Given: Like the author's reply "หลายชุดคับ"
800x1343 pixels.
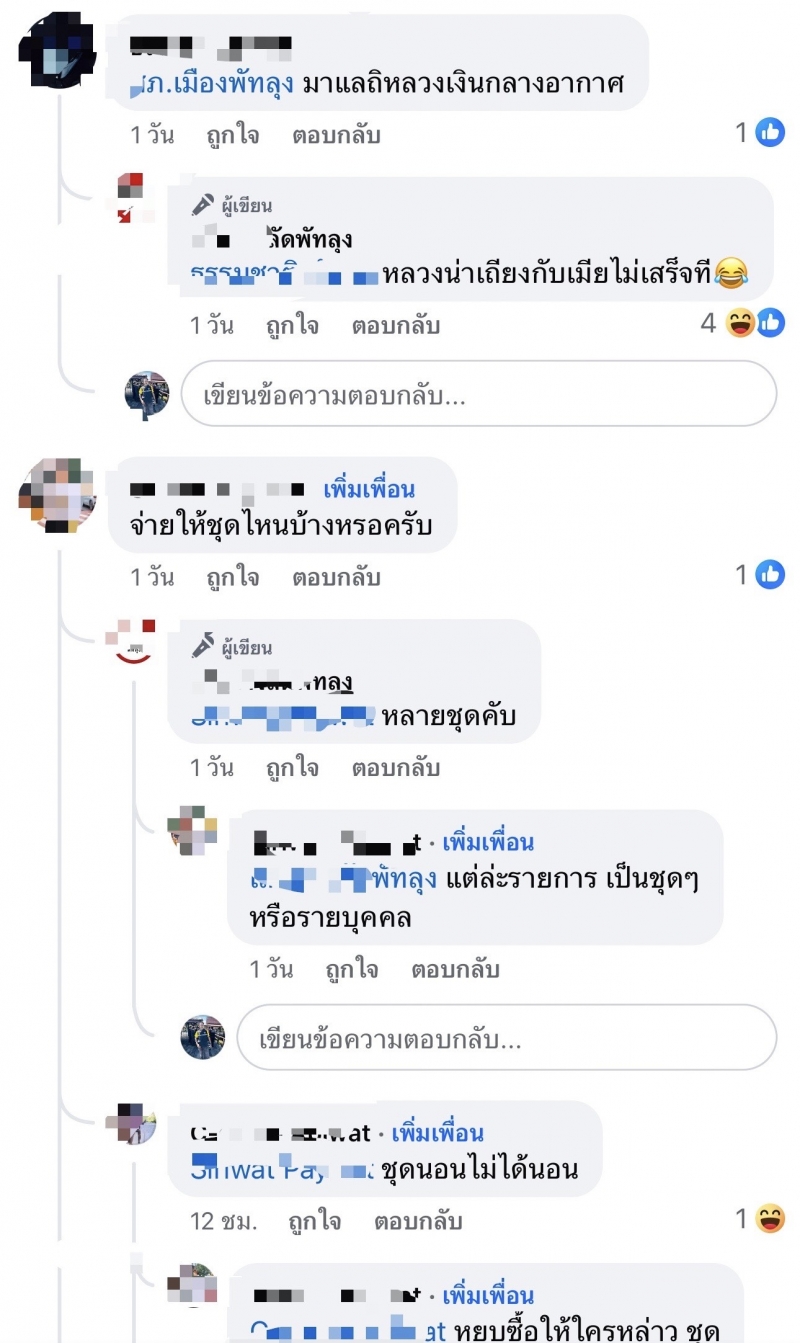Looking at the screenshot, I should pos(292,768).
